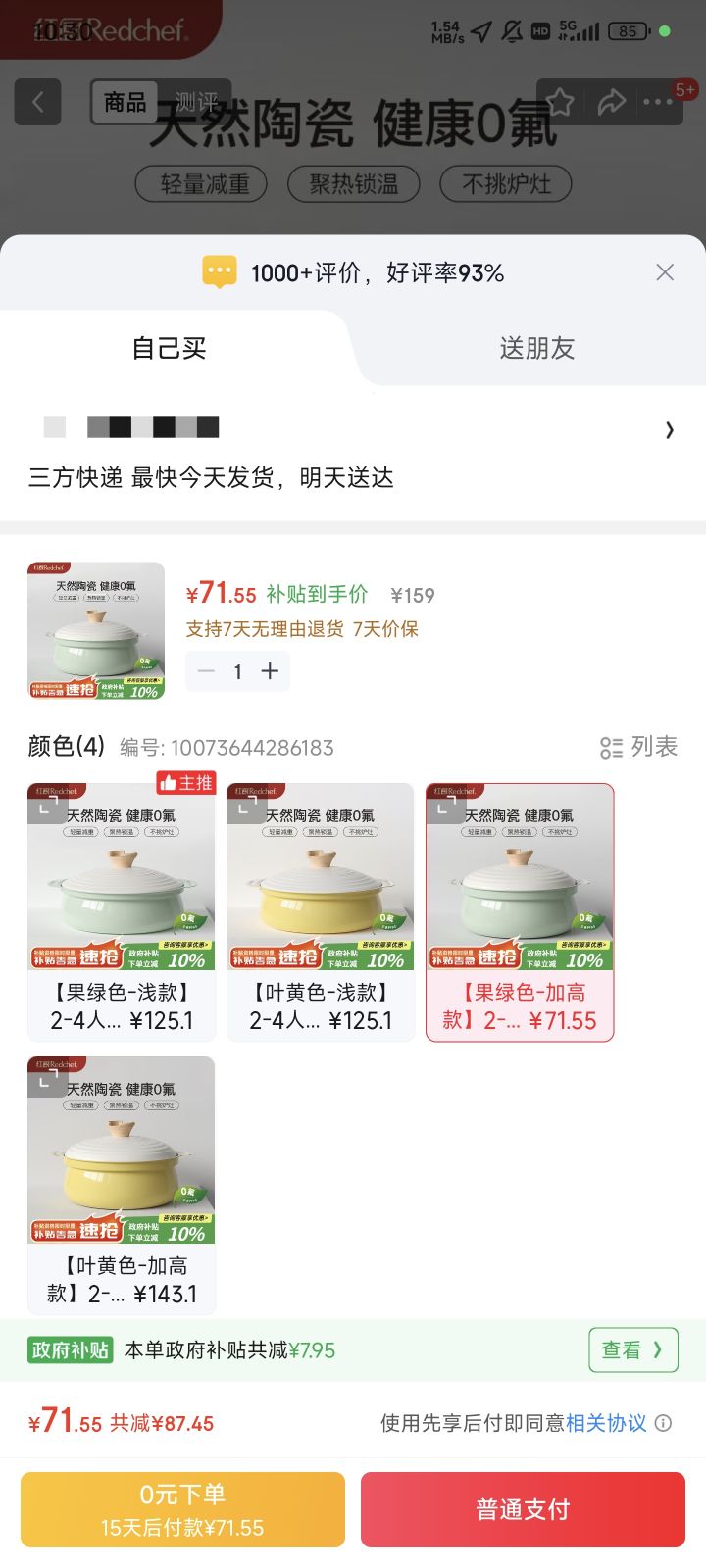This screenshot has height=1568, width=706.
Task: Open the 相关协议 link
Action: pos(606,1423)
